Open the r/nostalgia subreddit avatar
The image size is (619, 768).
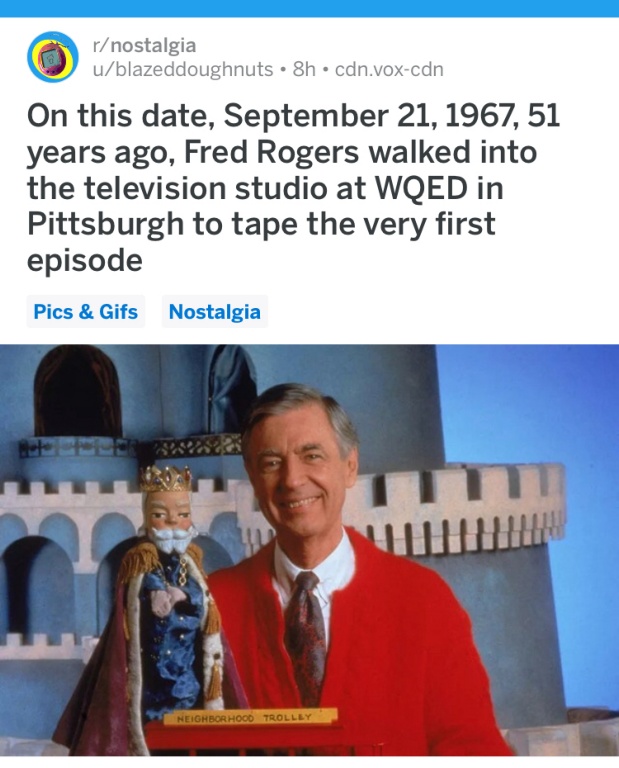(53, 56)
